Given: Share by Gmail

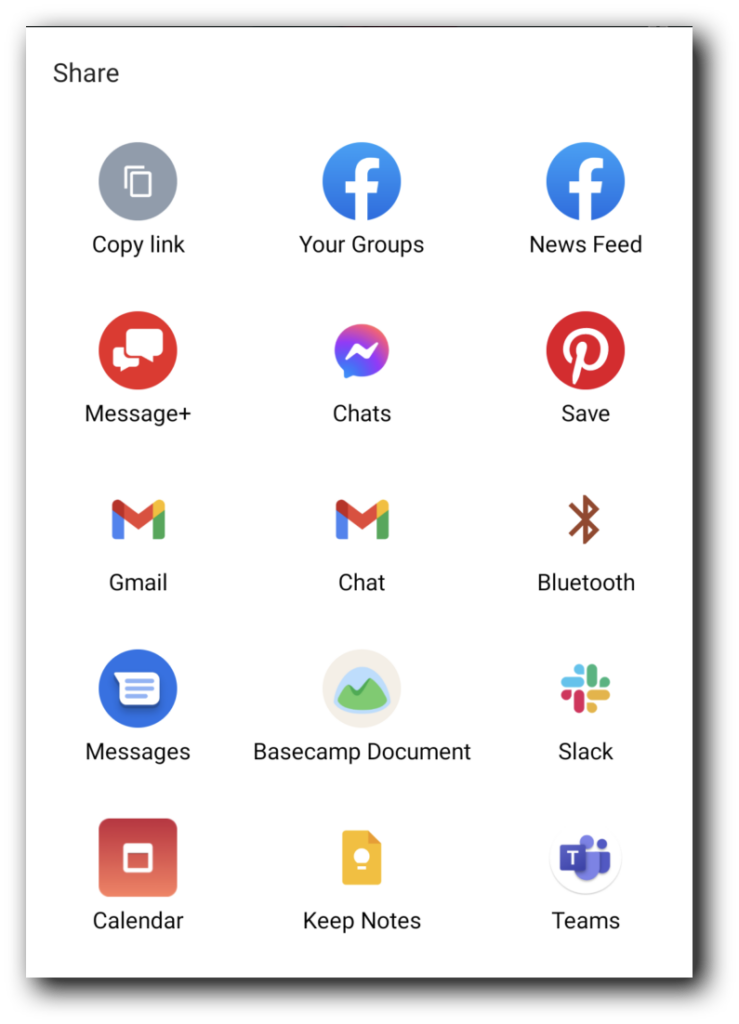Looking at the screenshot, I should click(x=138, y=520).
